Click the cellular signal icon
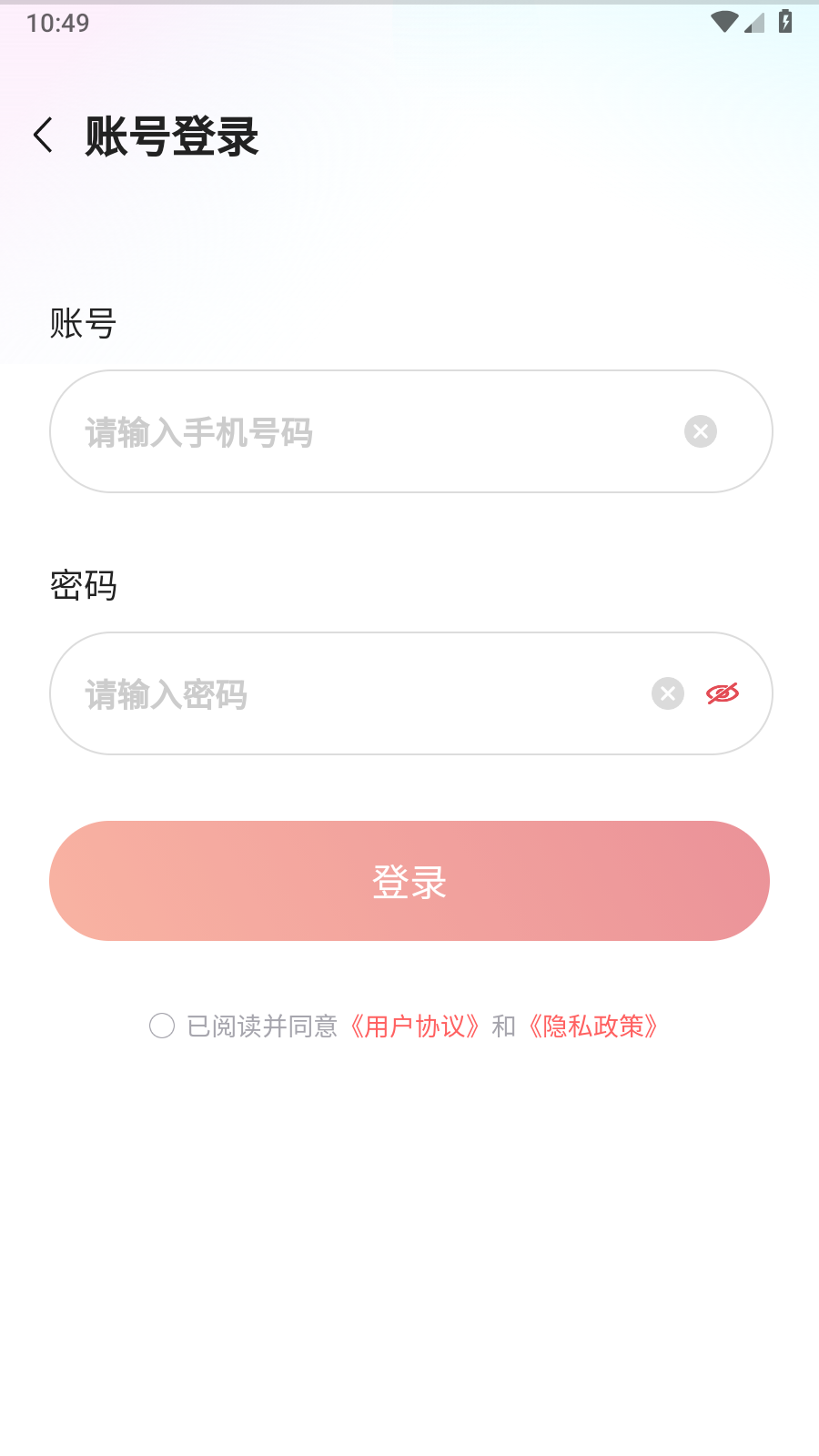The height and width of the screenshot is (1456, 819). pyautogui.click(x=755, y=23)
